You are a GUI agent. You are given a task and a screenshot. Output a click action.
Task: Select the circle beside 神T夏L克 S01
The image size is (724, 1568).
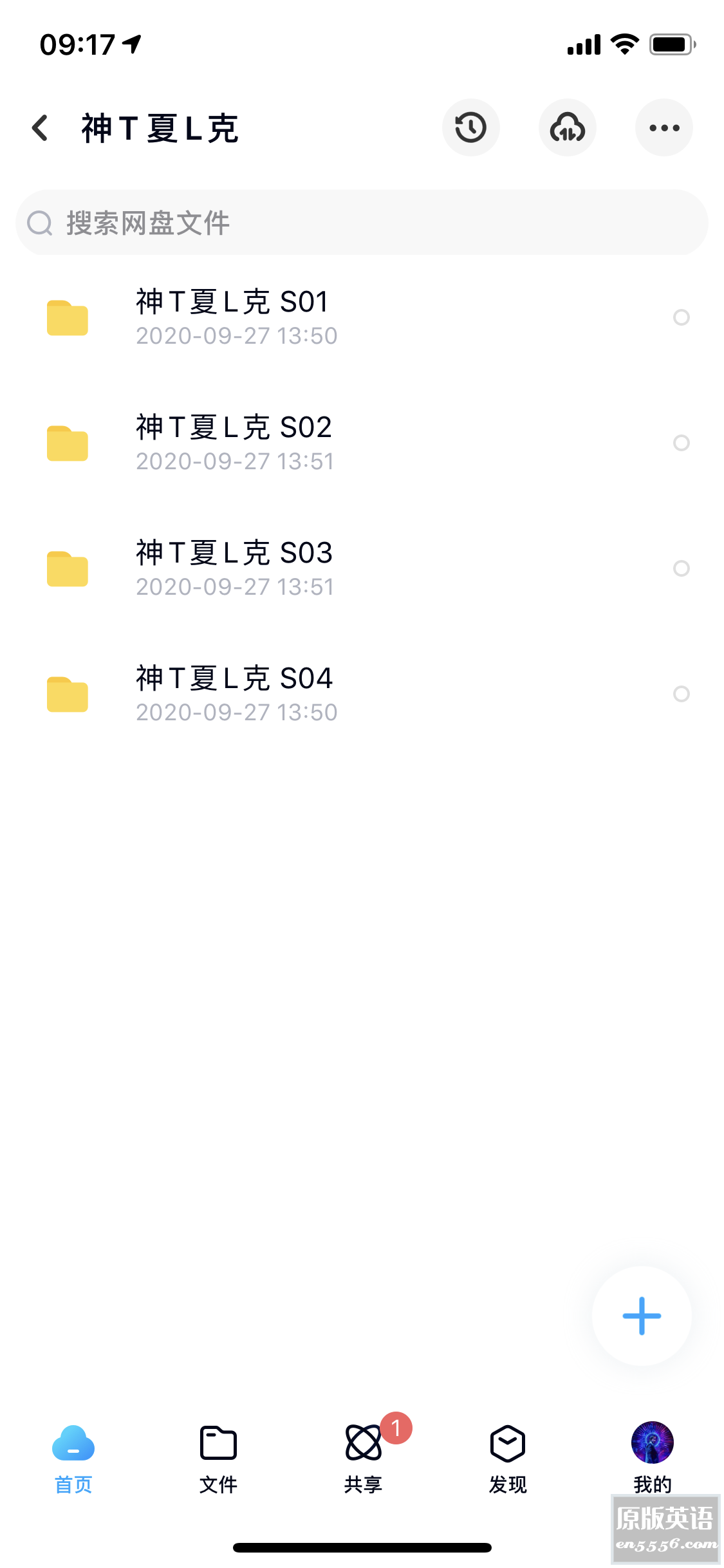(x=681, y=317)
